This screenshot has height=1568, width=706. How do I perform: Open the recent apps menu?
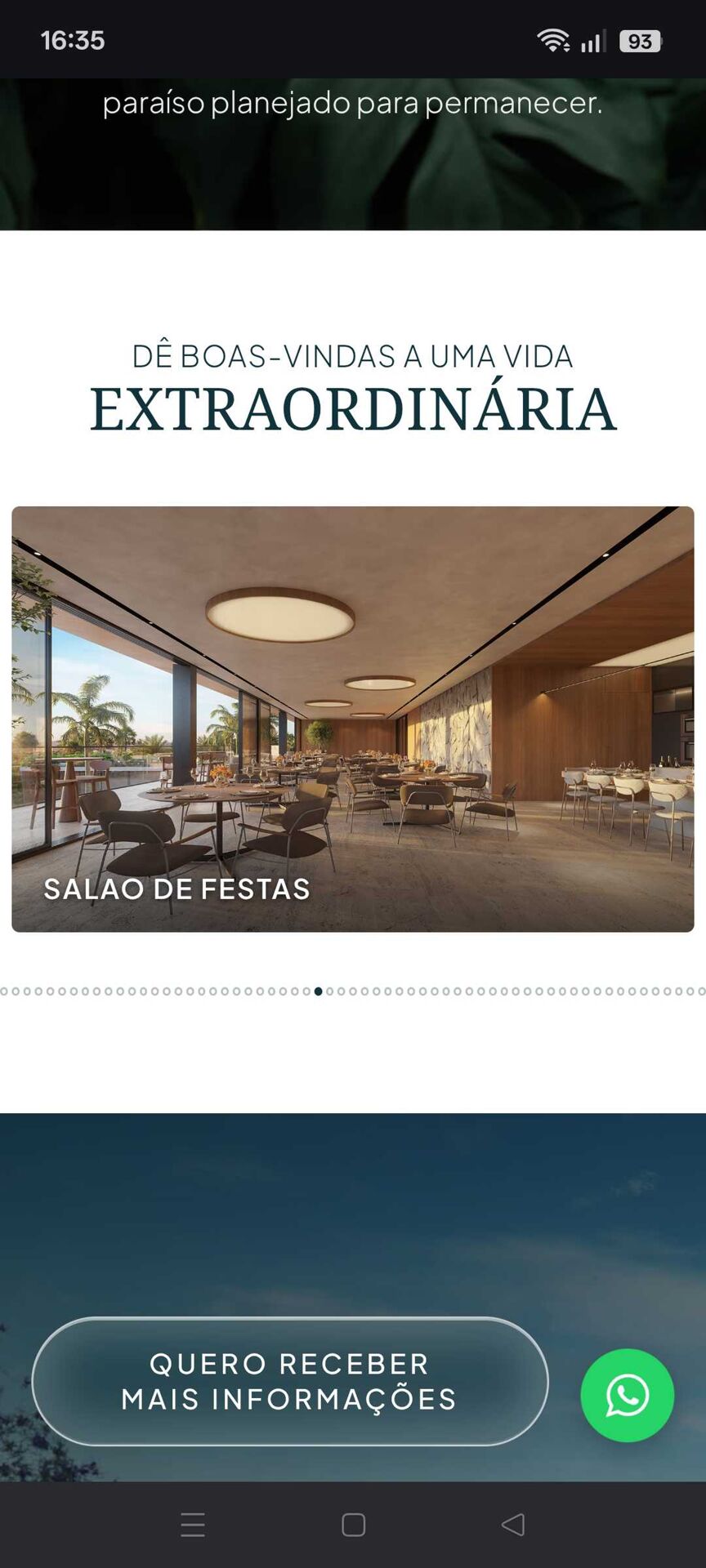click(193, 1524)
